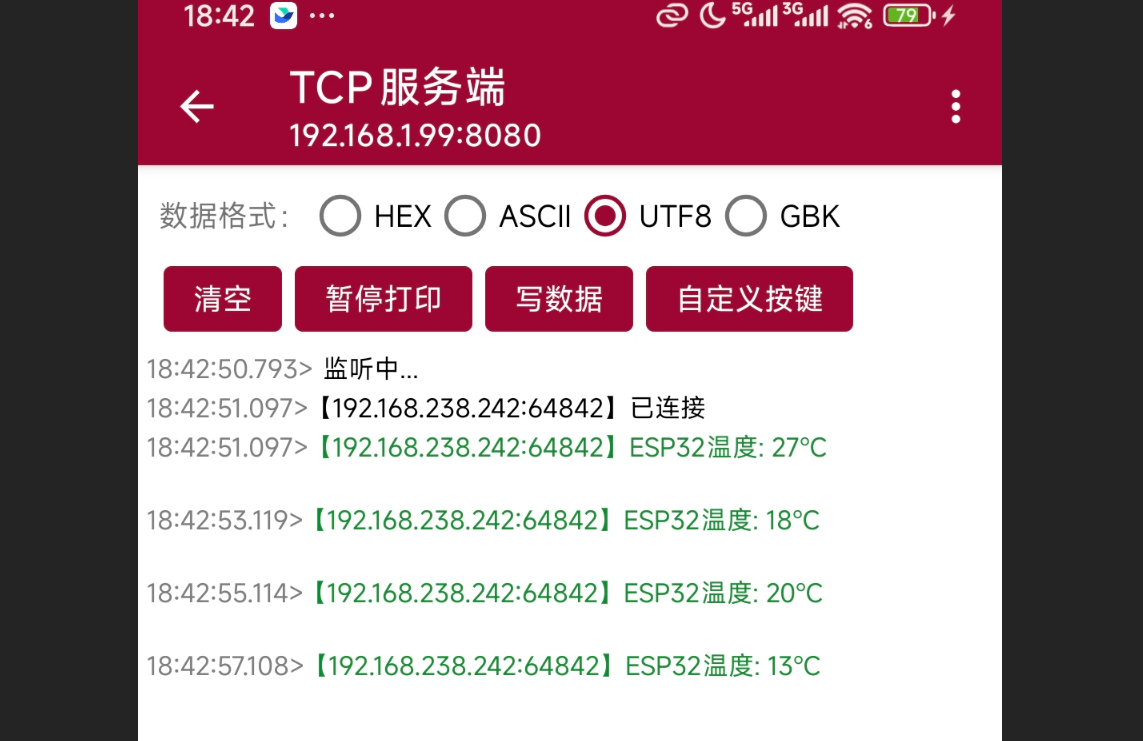
Task: Switch data format to GBK
Action: click(x=746, y=216)
